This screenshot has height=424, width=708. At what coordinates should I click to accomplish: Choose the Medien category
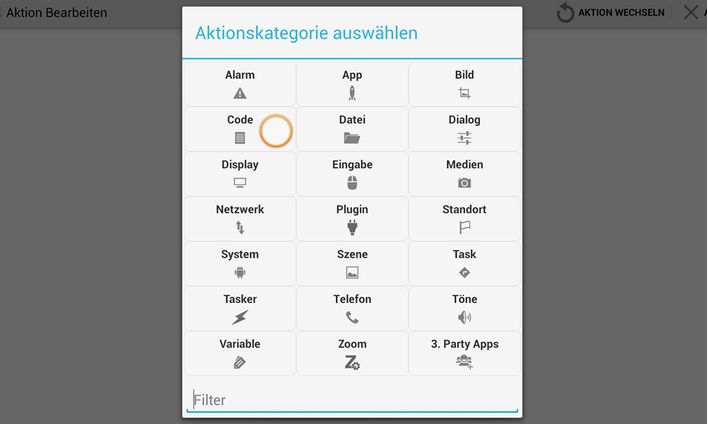click(464, 174)
